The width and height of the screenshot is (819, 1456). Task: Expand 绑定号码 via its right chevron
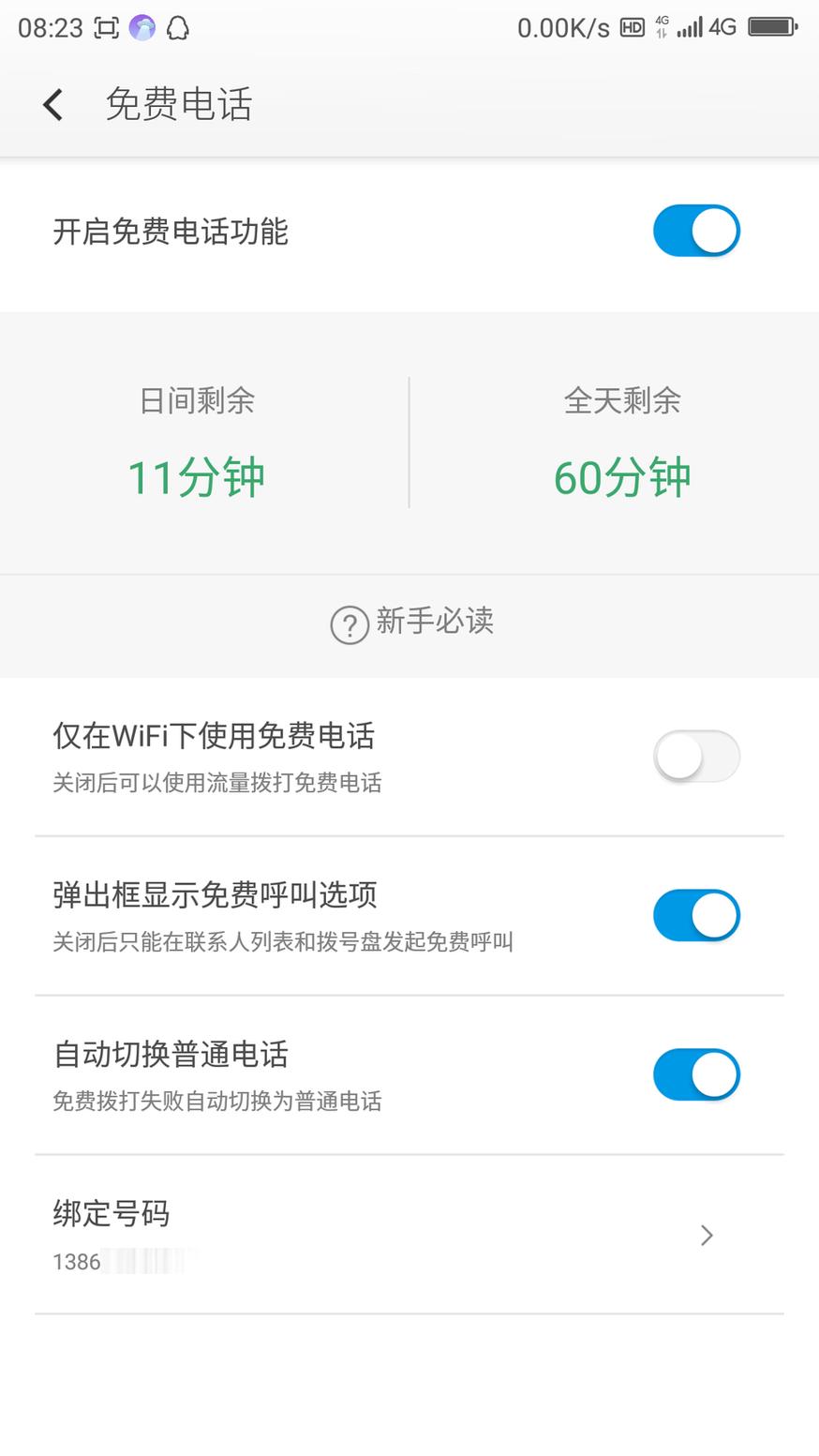coord(707,1236)
